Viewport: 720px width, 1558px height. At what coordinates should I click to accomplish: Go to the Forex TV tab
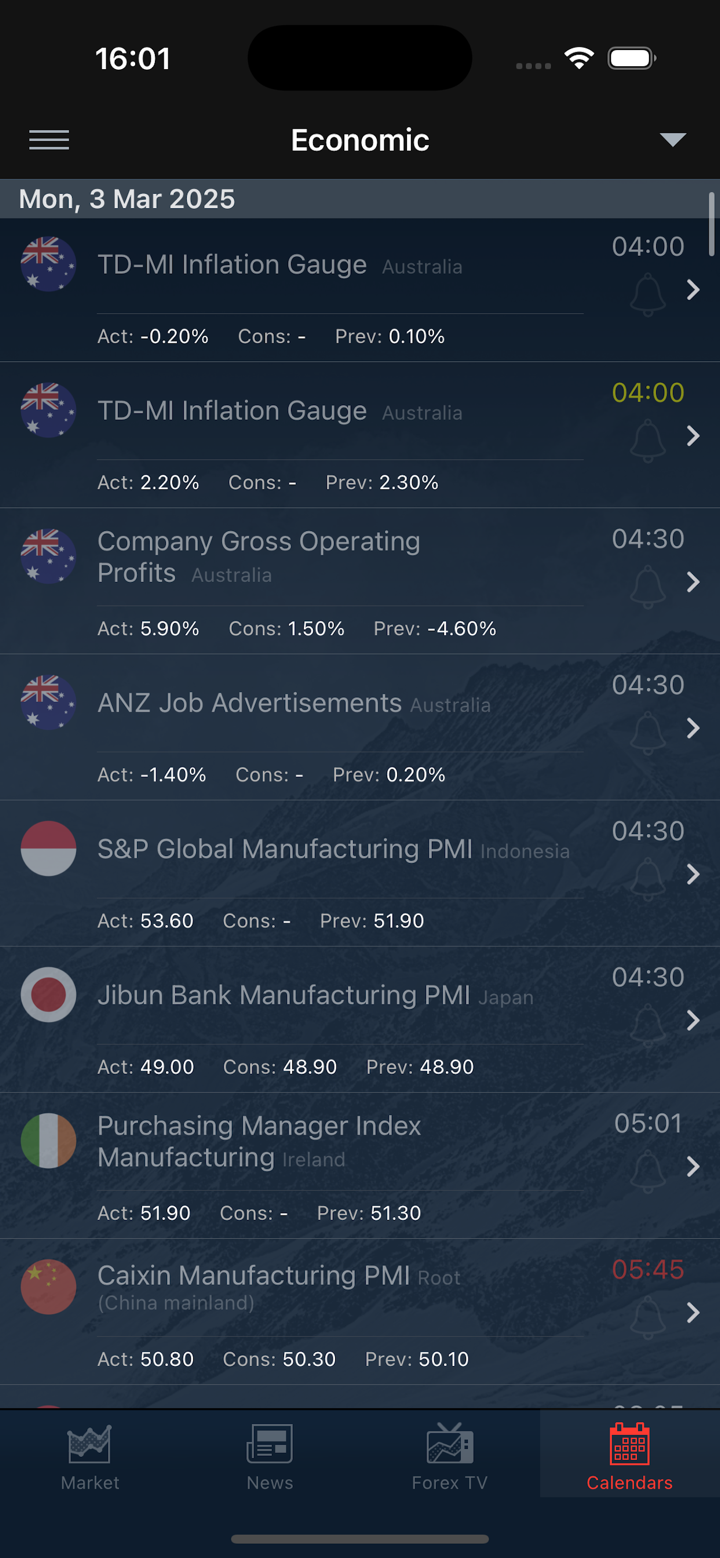(450, 1456)
